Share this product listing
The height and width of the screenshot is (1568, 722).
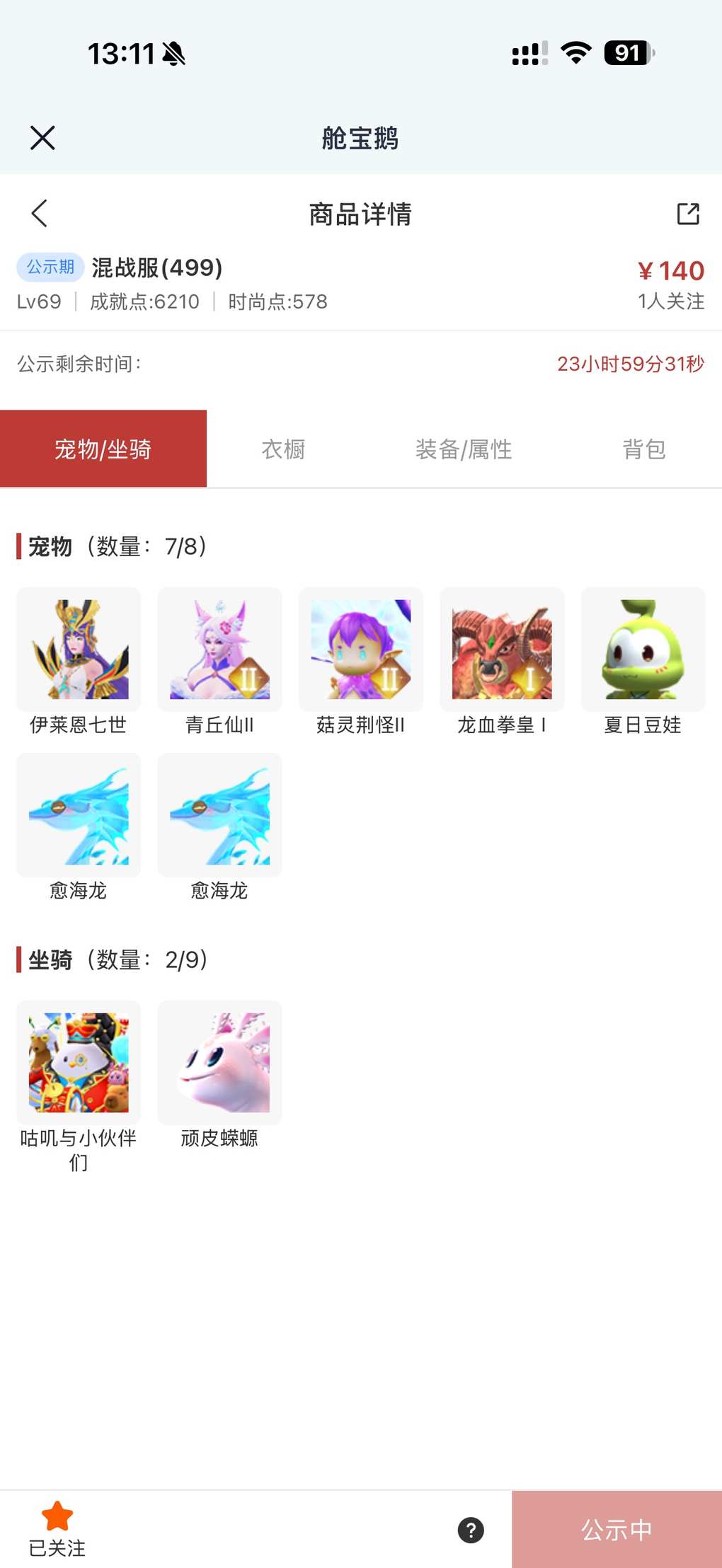coord(688,214)
